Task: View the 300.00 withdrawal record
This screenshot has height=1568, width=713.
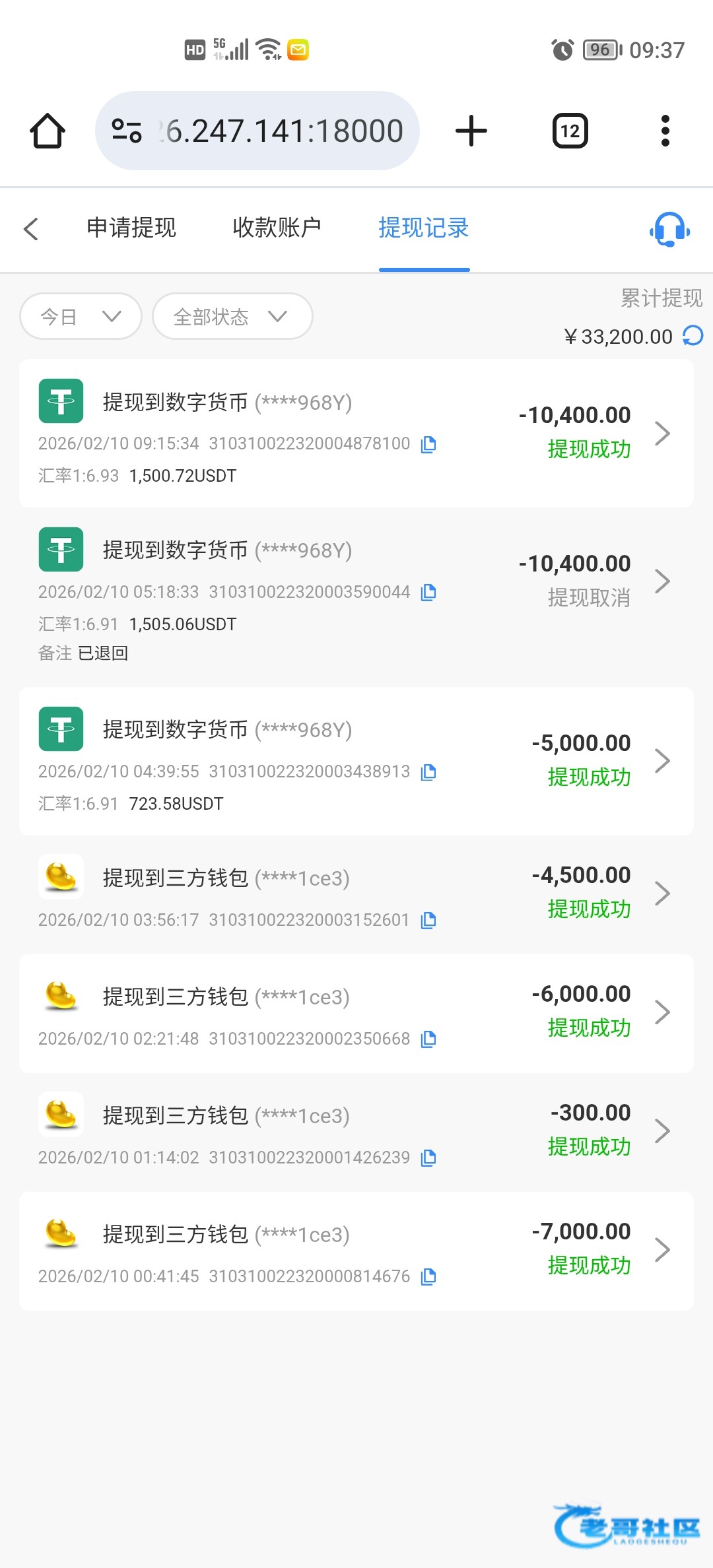Action: click(356, 1132)
